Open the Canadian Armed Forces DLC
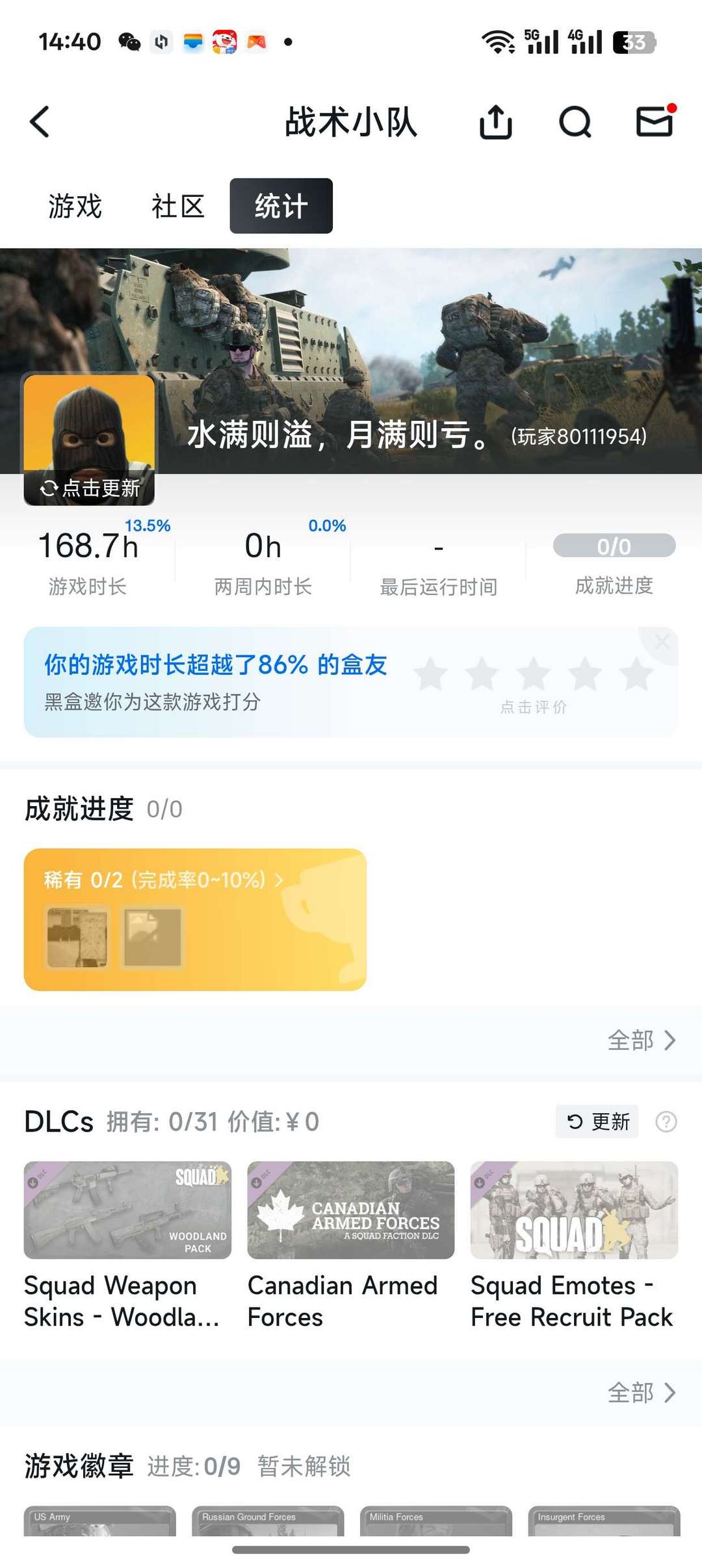Image resolution: width=702 pixels, height=1568 pixels. [x=351, y=1210]
